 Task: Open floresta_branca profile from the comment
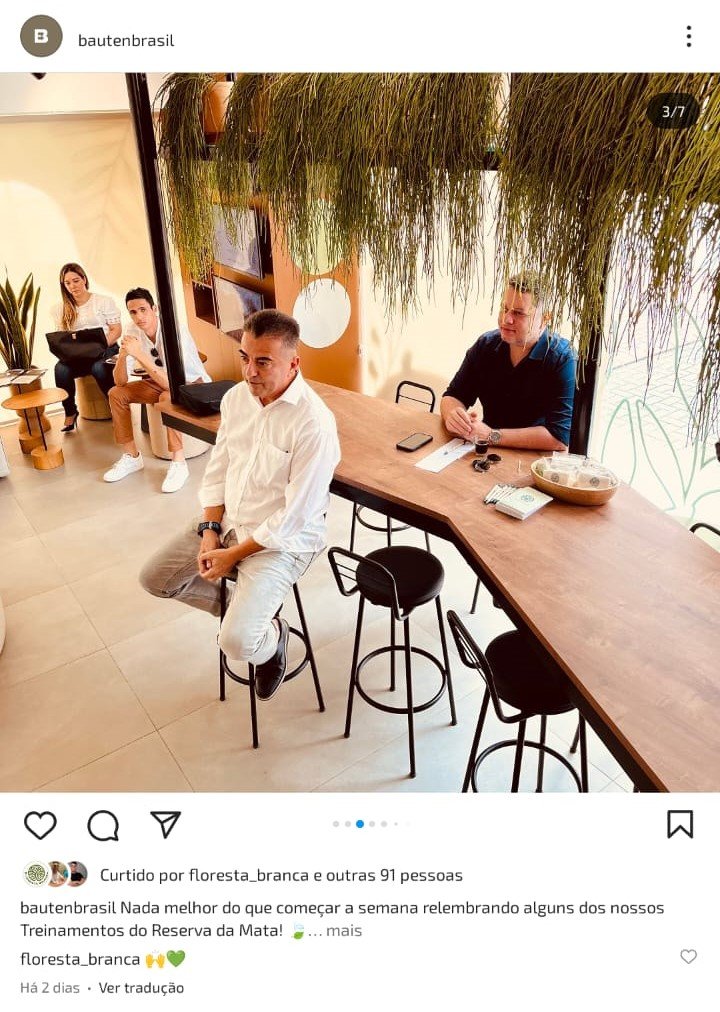coord(80,959)
